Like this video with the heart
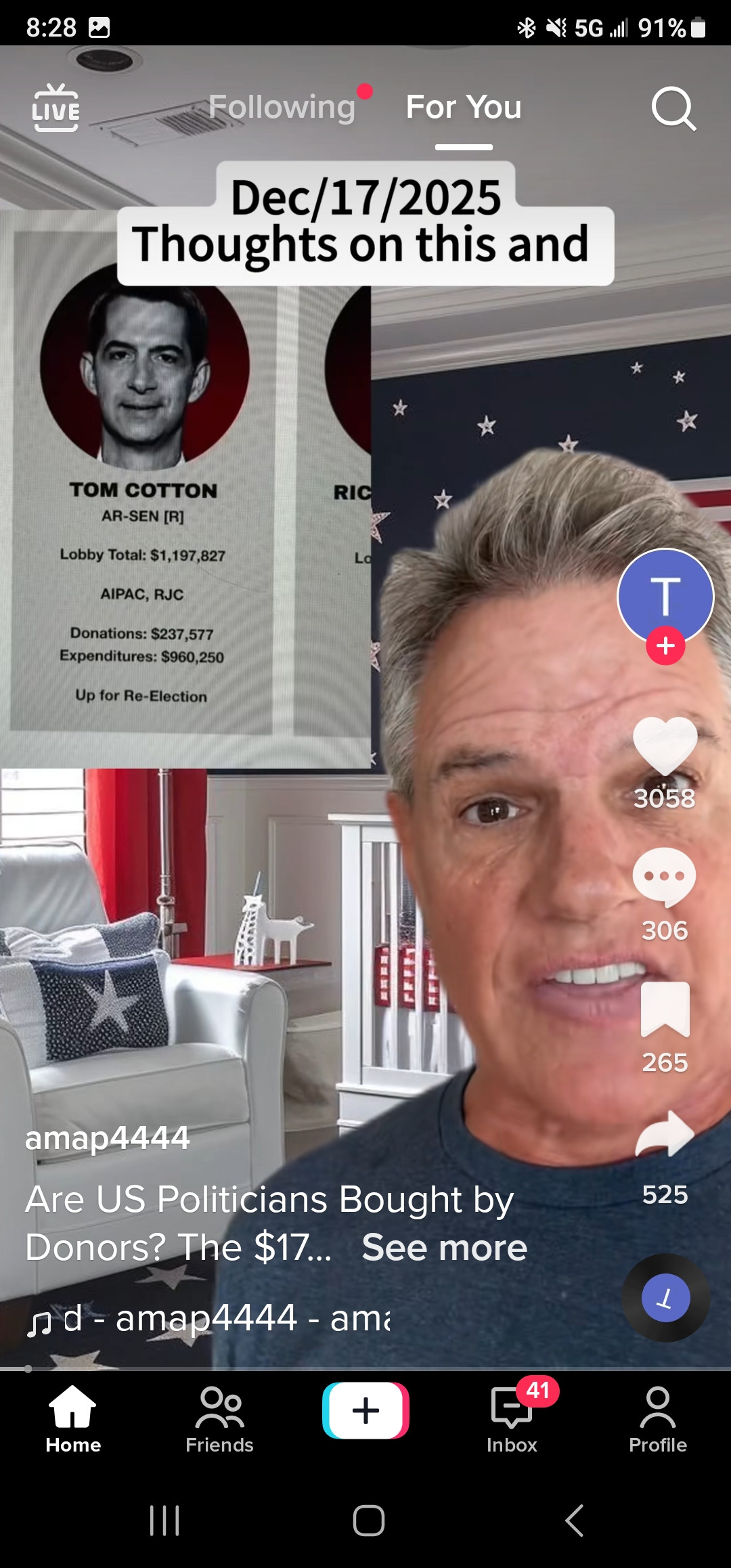Image resolution: width=731 pixels, height=1568 pixels. [665, 745]
